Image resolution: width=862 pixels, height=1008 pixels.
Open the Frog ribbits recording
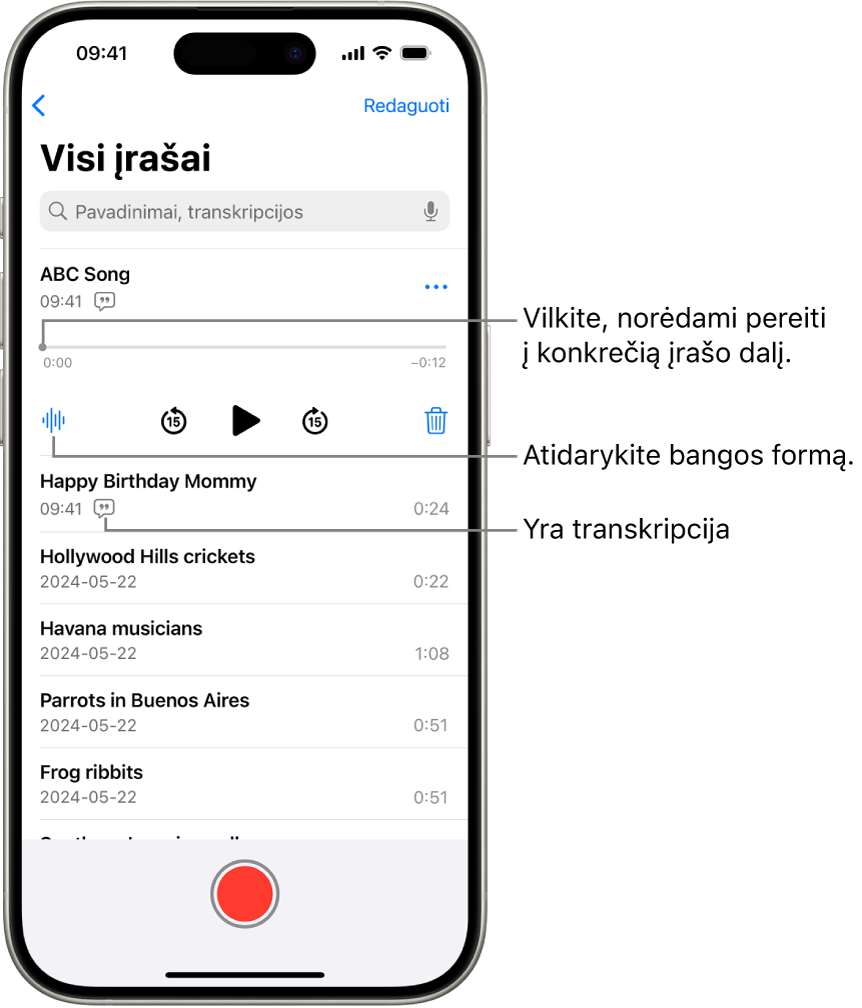tap(200, 784)
